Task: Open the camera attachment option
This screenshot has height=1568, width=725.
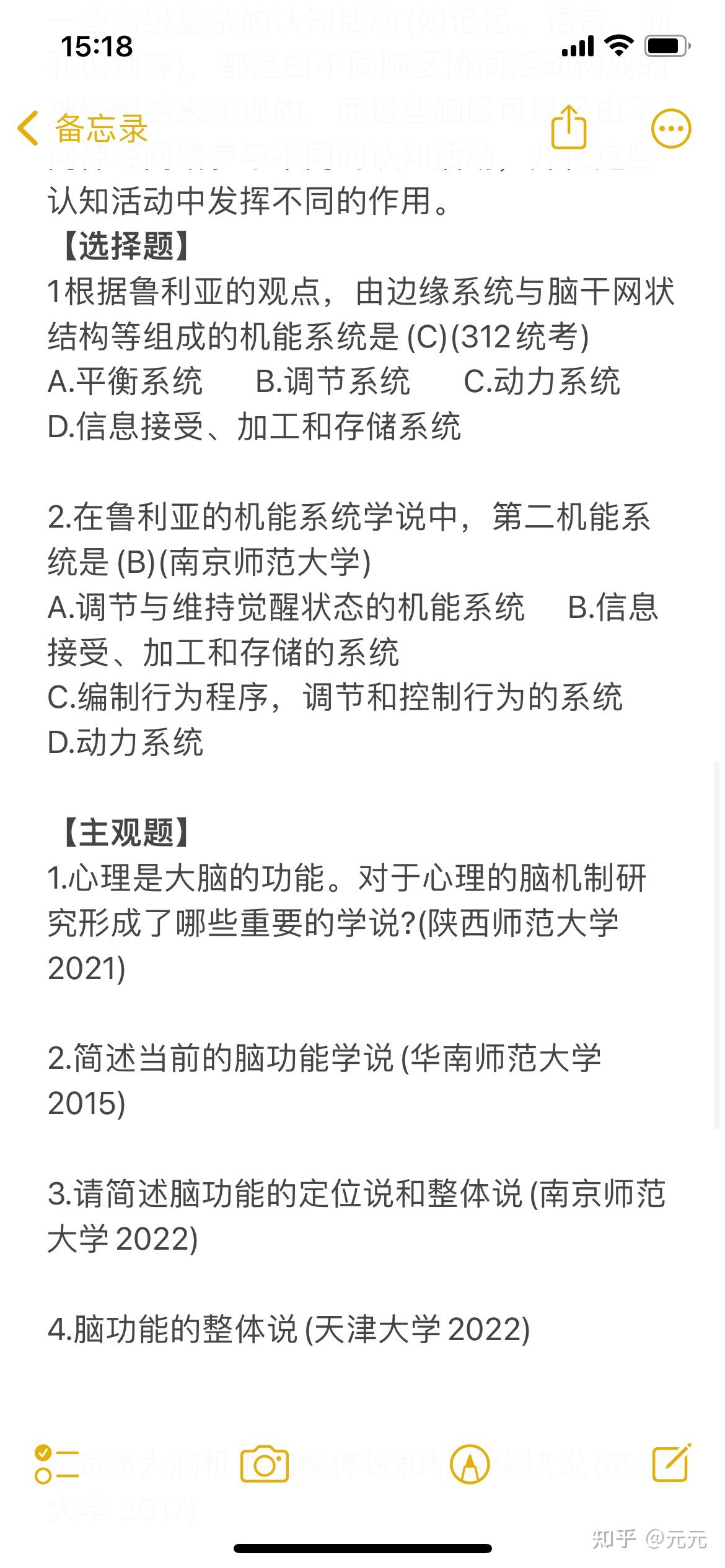Action: pos(265,1465)
